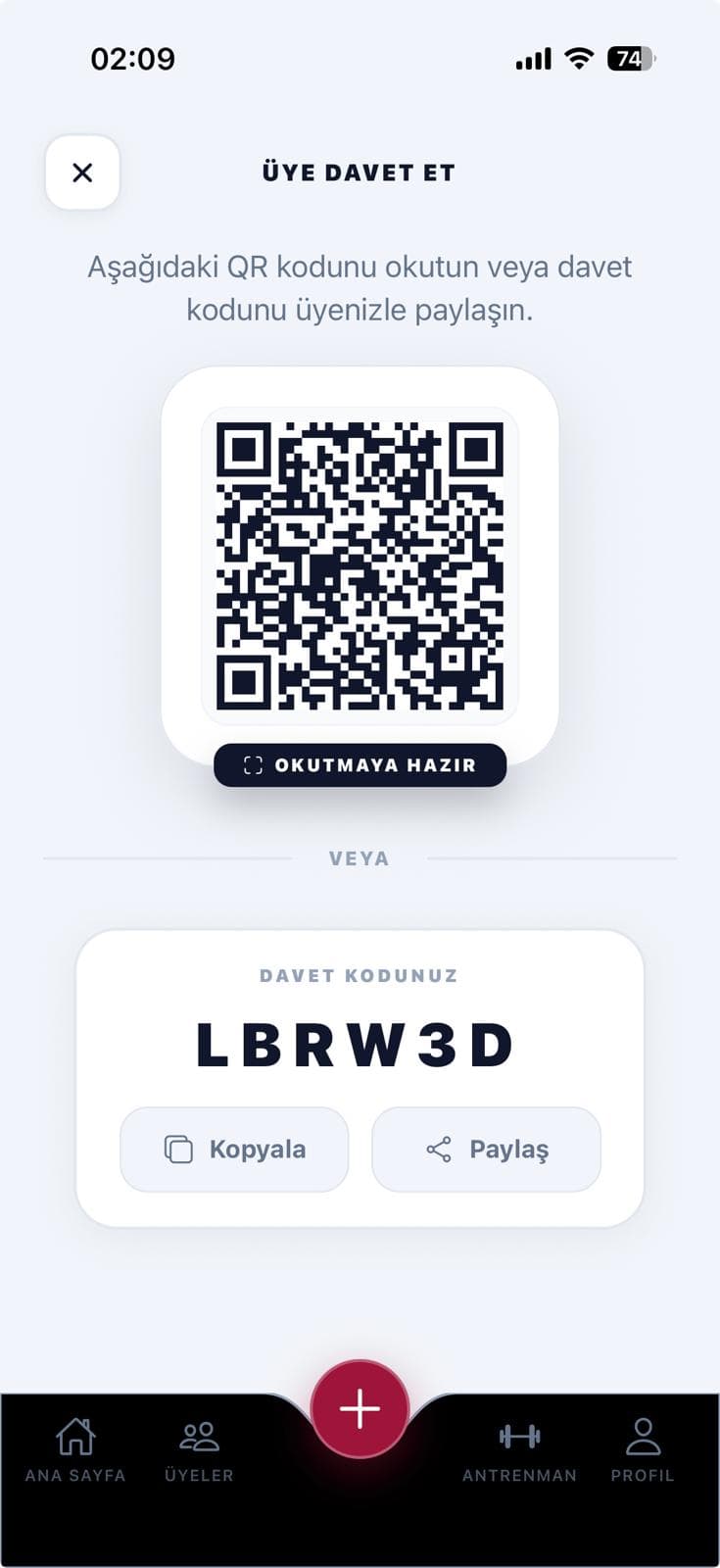720x1568 pixels.
Task: Click the QR scan frame icon on the badge
Action: click(253, 764)
